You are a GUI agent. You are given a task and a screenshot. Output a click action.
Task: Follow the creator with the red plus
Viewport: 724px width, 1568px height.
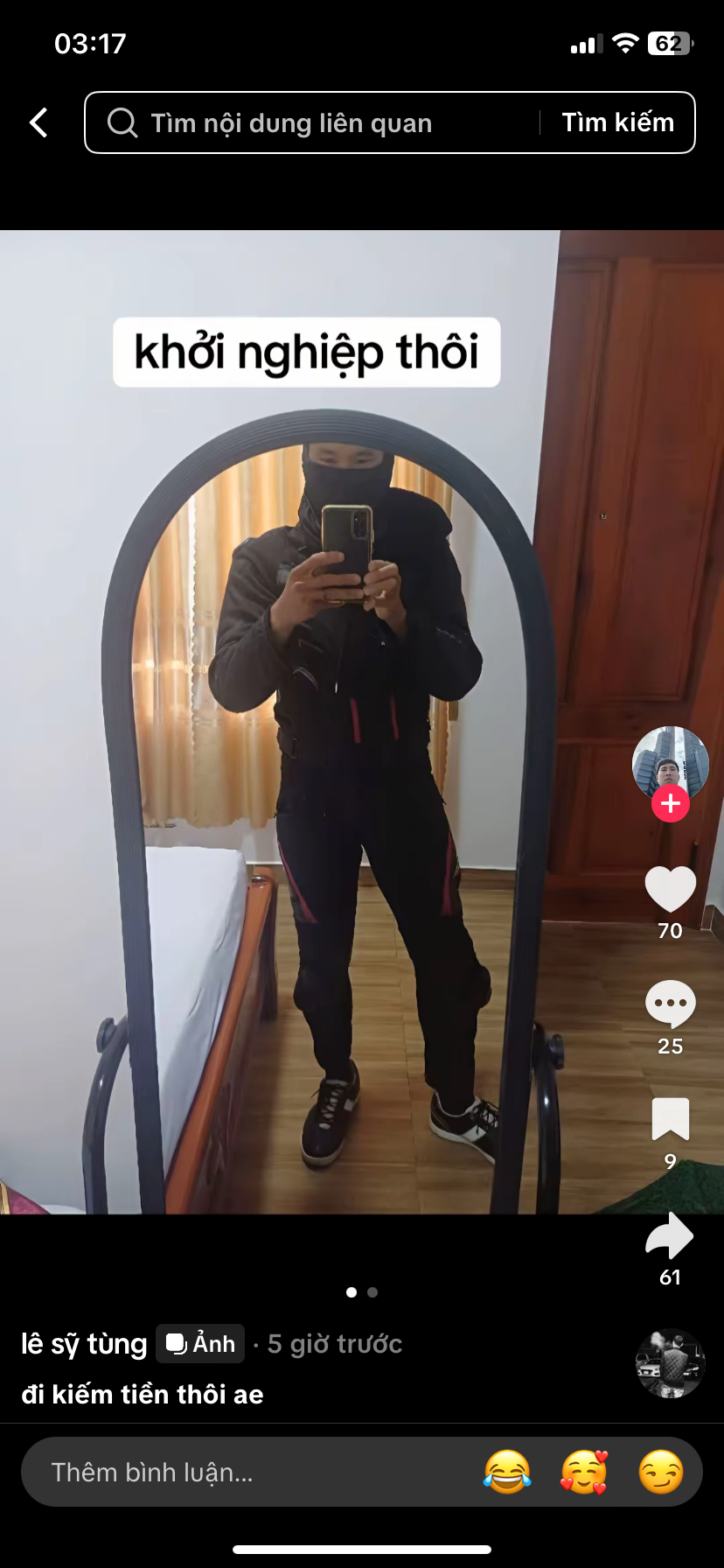[x=671, y=803]
